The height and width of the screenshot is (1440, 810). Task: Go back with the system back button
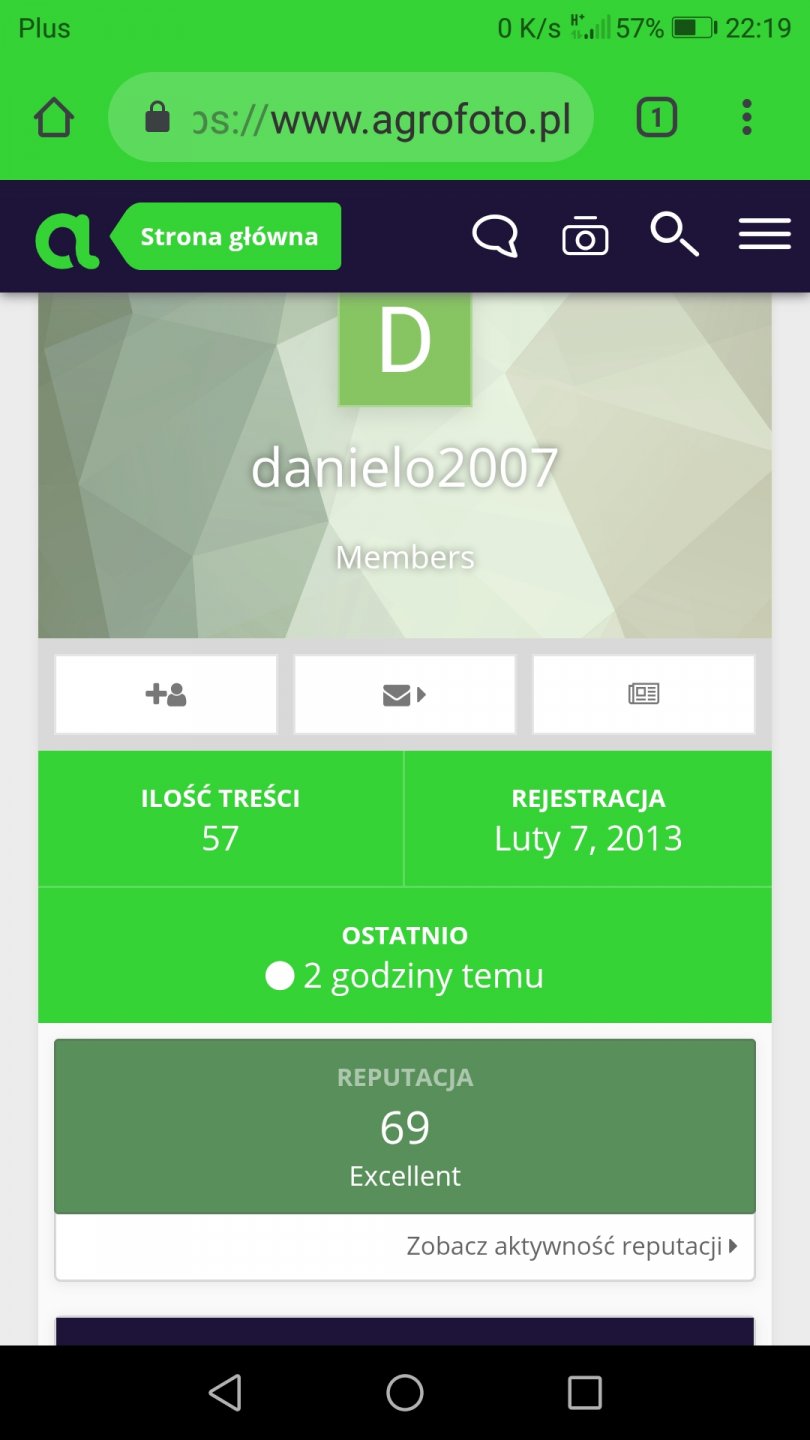click(225, 1392)
